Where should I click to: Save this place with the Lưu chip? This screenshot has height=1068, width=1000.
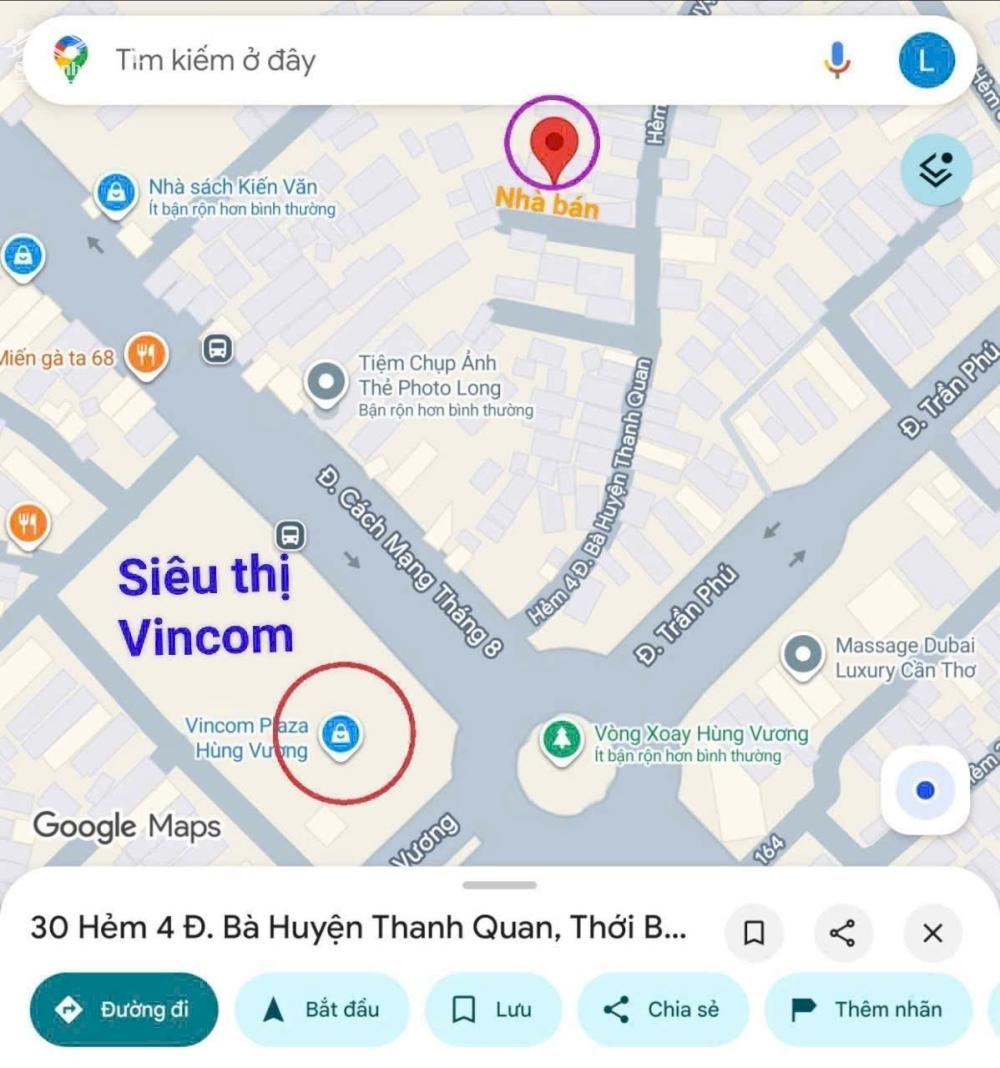pos(493,1009)
